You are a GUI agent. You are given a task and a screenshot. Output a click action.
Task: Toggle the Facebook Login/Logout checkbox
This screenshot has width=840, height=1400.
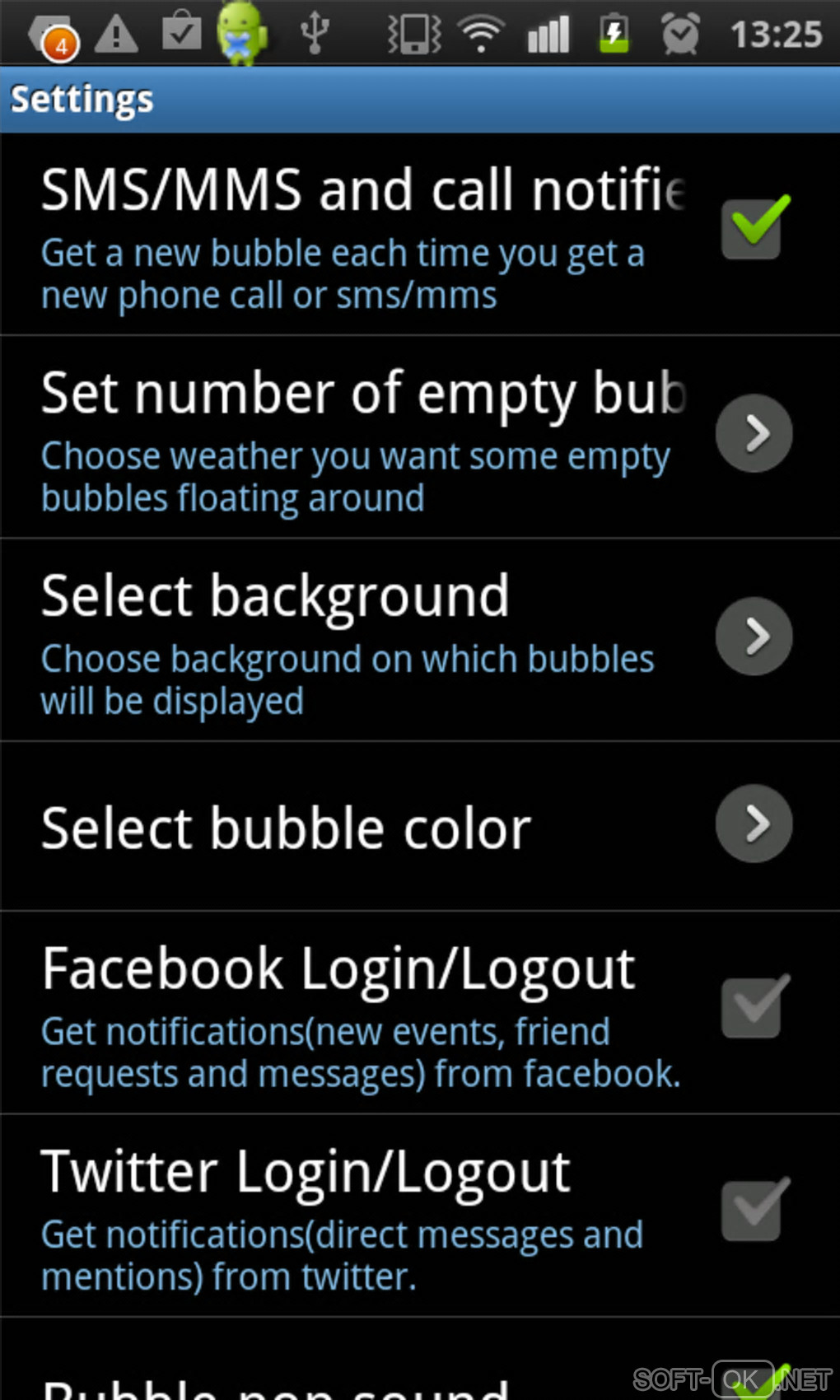point(753,1008)
